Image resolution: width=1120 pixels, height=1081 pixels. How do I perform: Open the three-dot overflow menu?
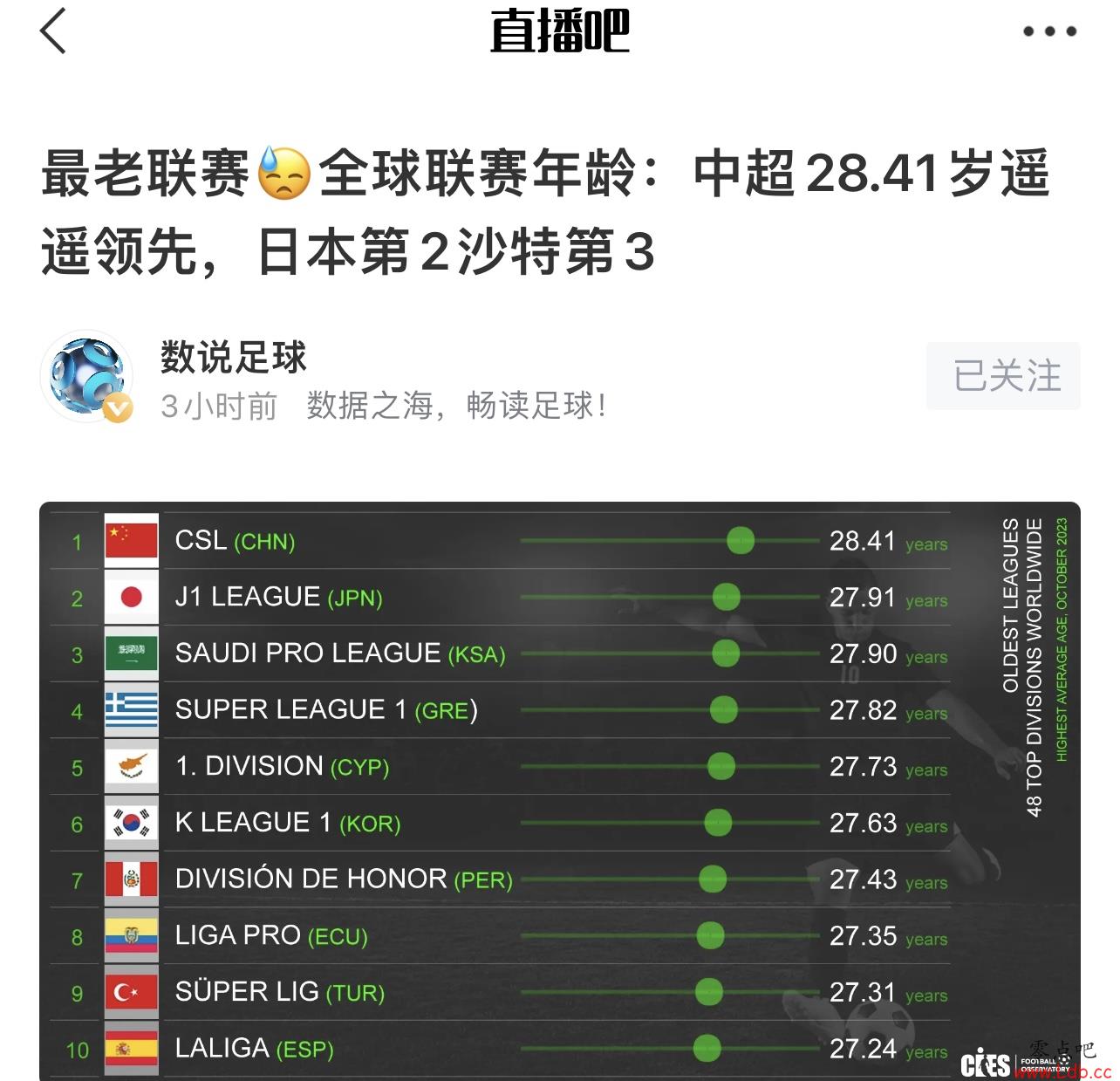pos(1049,31)
